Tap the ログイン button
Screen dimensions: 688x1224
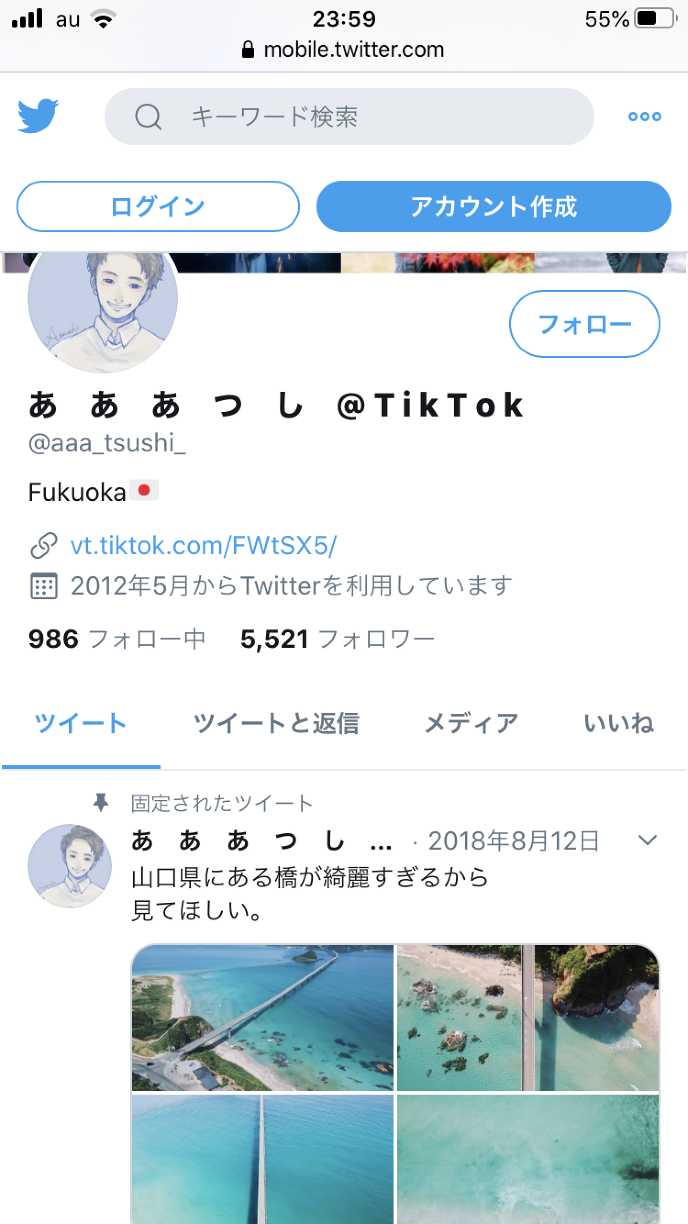pos(158,207)
